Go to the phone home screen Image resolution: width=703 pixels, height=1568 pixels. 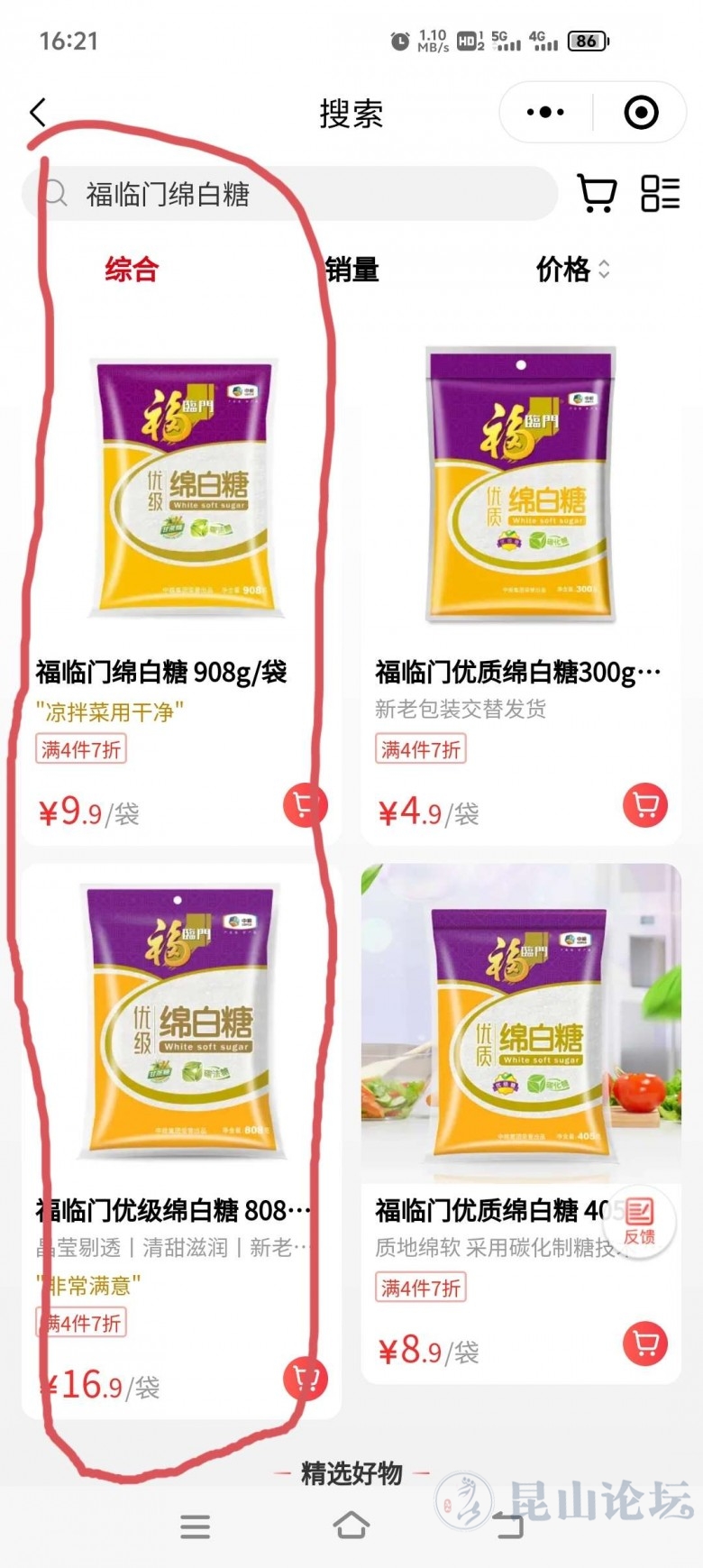pos(351,1526)
